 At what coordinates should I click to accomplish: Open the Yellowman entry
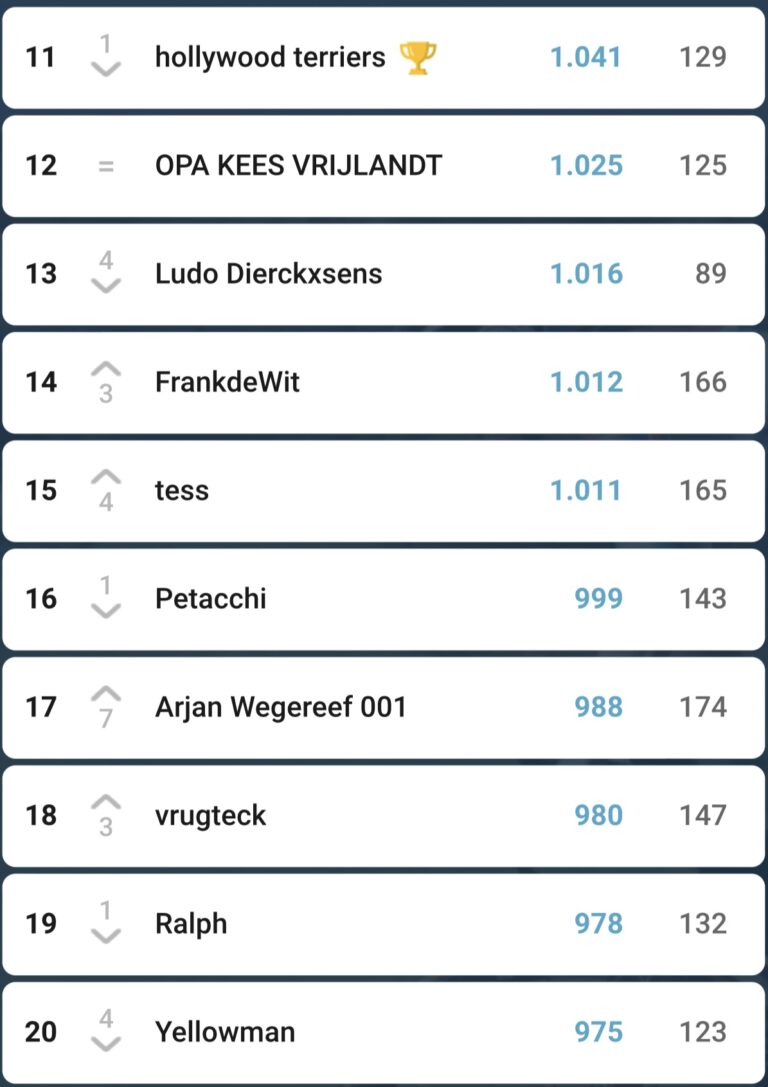pyautogui.click(x=224, y=1032)
